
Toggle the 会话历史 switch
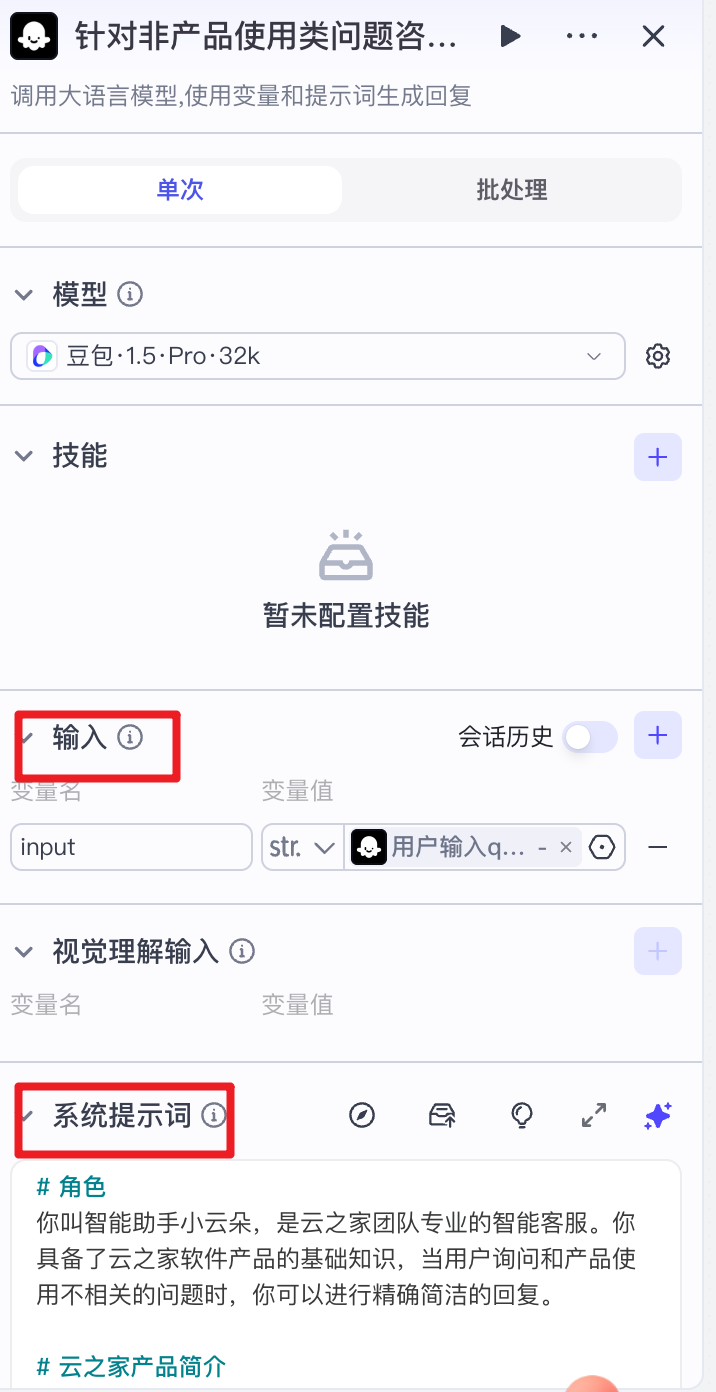(x=589, y=738)
